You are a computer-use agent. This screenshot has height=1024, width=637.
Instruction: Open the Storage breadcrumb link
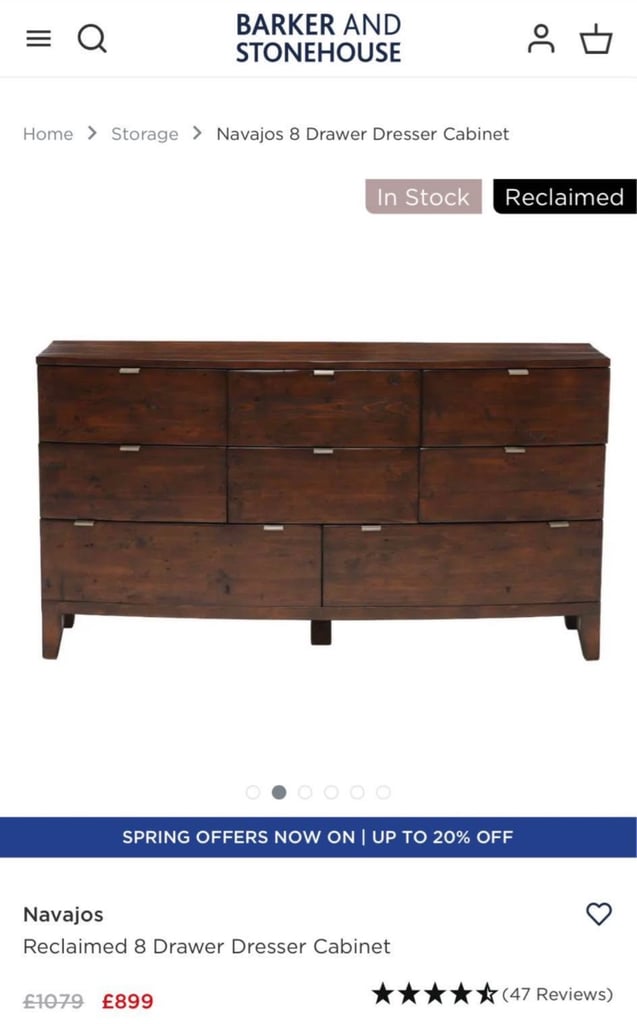point(144,134)
